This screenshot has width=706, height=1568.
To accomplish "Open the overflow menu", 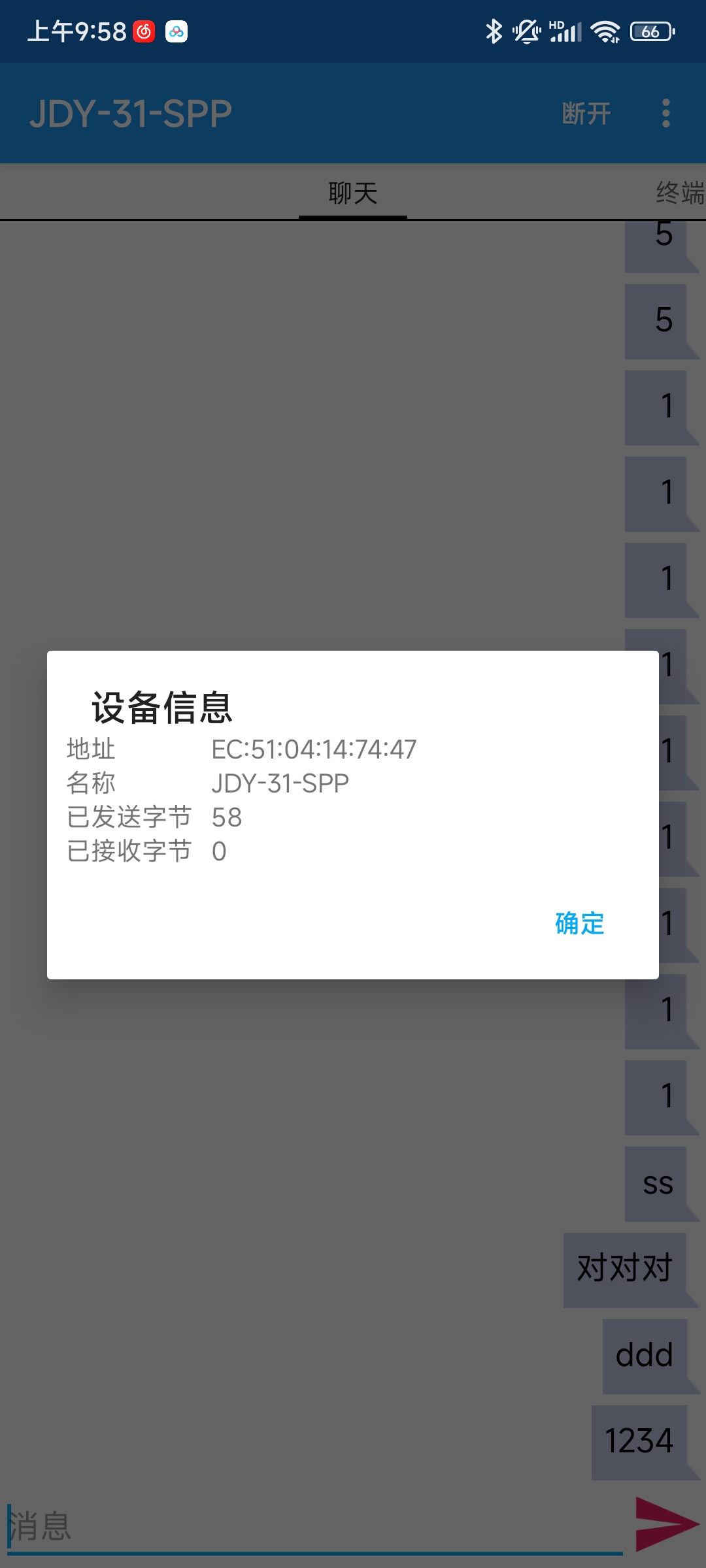I will pos(665,114).
